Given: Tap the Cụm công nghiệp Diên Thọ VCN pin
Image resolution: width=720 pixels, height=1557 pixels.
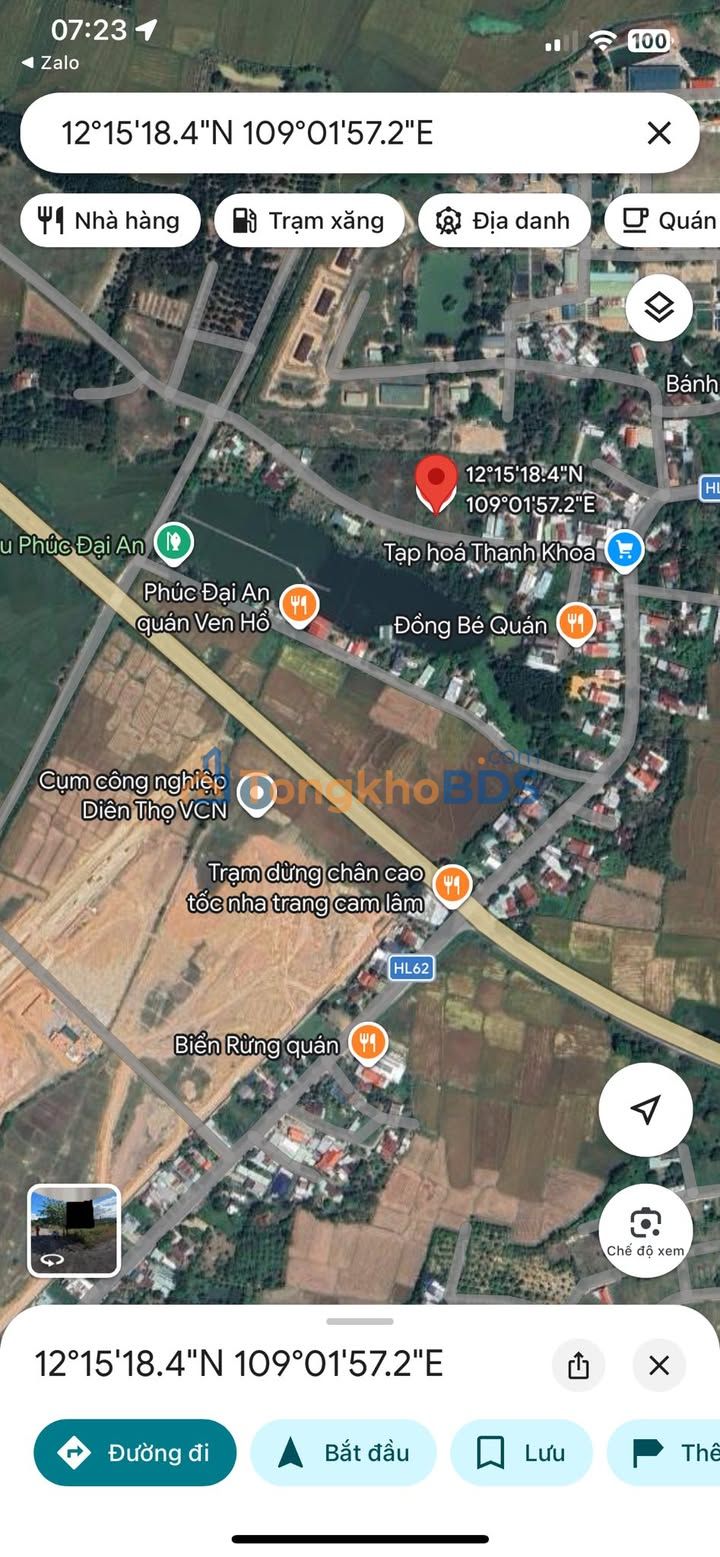Looking at the screenshot, I should pyautogui.click(x=257, y=795).
